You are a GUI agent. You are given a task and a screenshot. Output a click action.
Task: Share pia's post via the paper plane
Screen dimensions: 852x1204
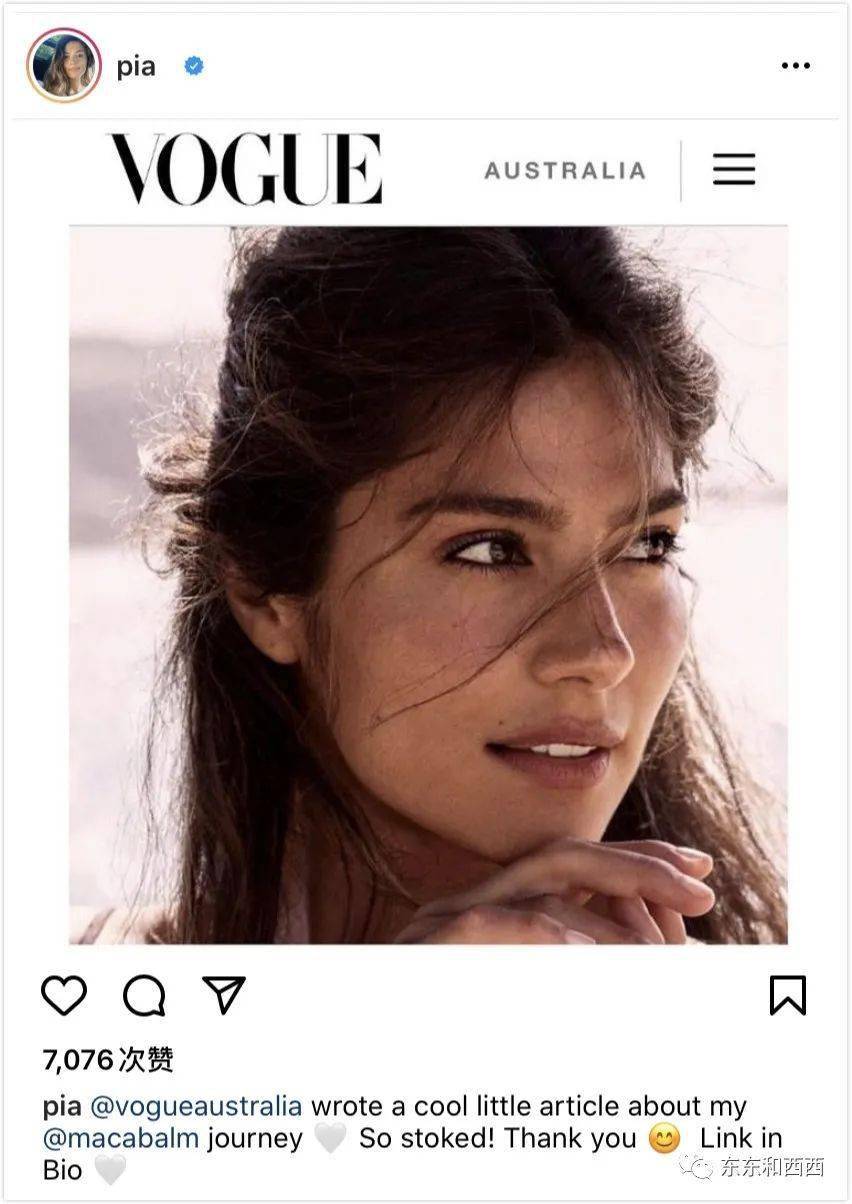tap(224, 995)
